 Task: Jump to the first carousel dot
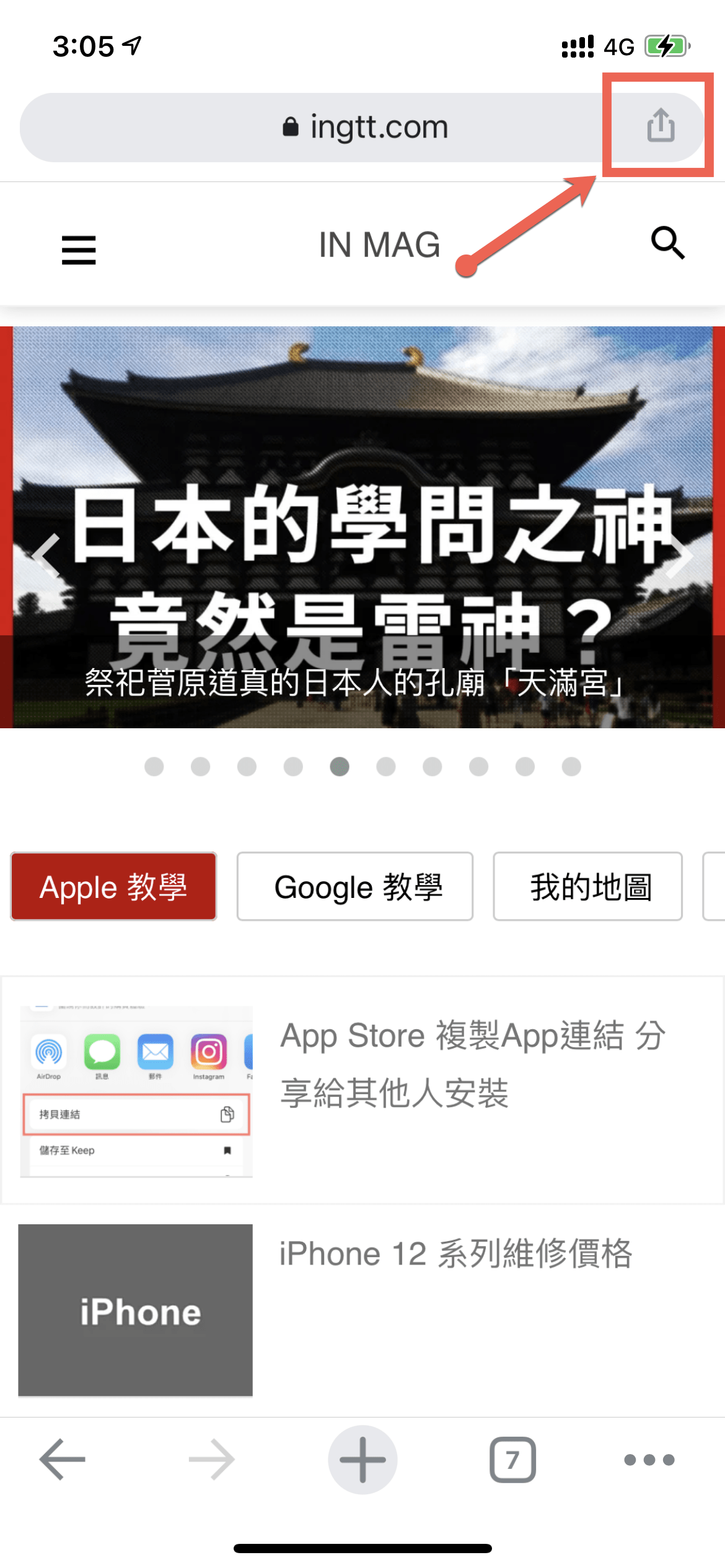coord(154,767)
